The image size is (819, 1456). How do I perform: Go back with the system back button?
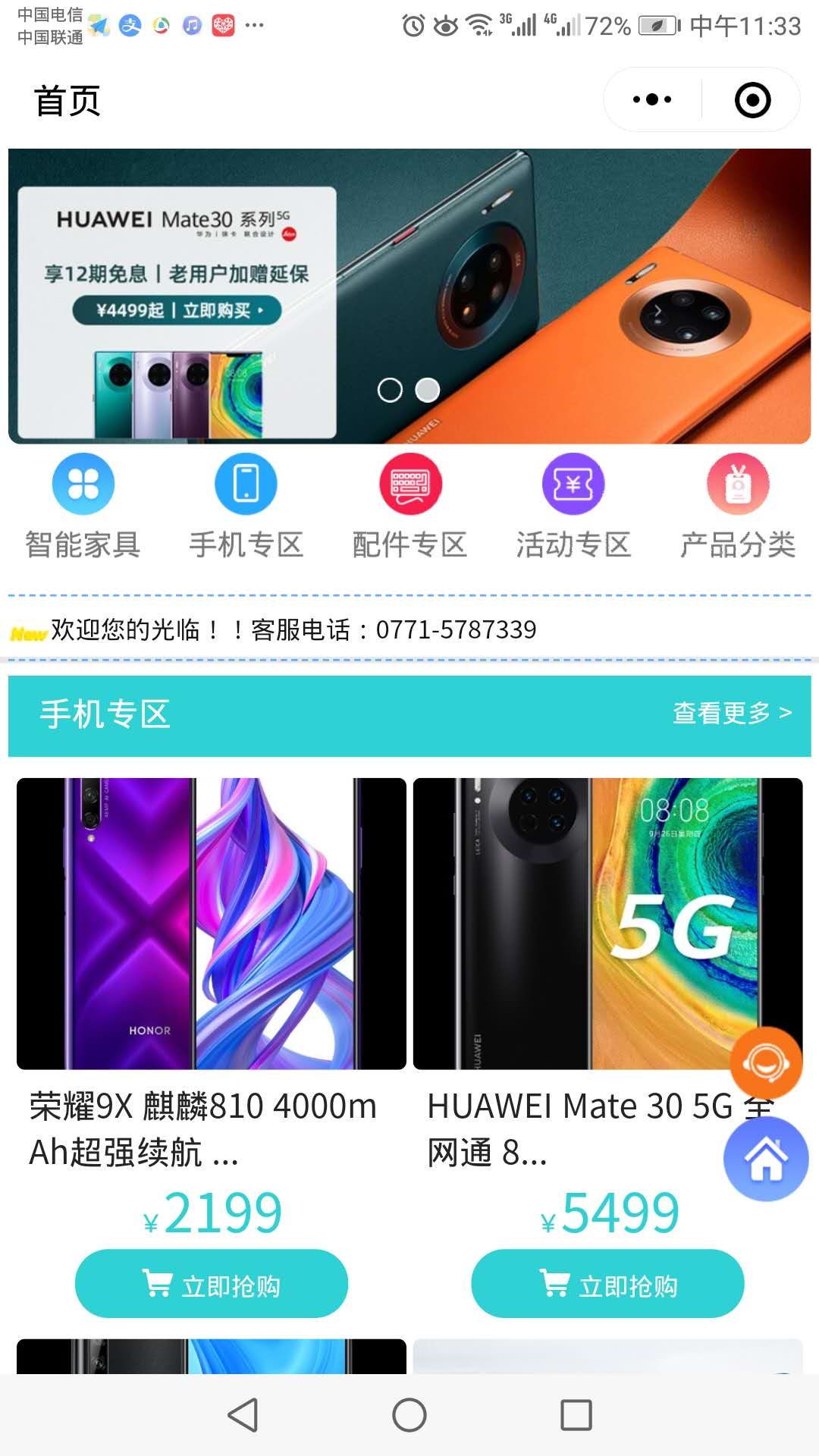click(x=243, y=1415)
